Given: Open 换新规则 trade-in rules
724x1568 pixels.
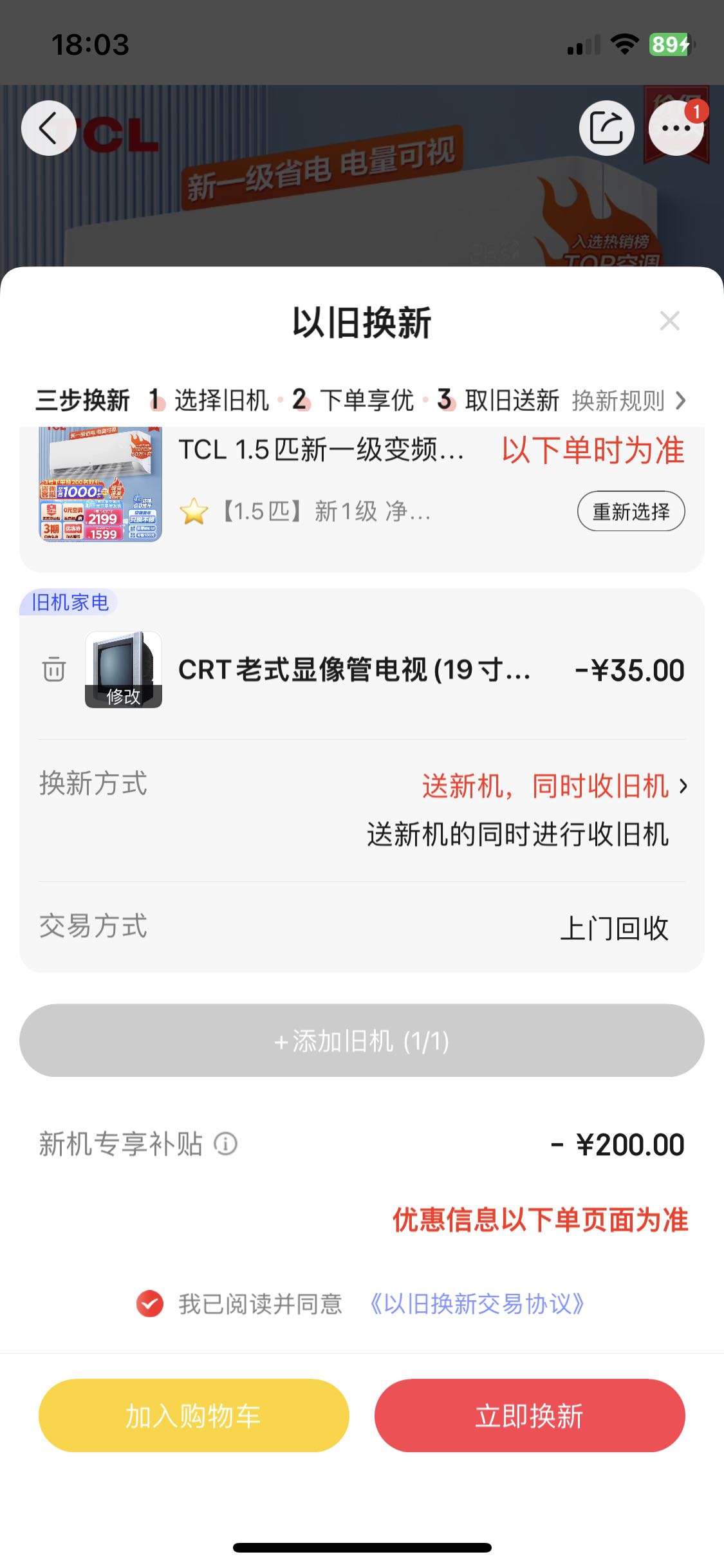Looking at the screenshot, I should 629,400.
